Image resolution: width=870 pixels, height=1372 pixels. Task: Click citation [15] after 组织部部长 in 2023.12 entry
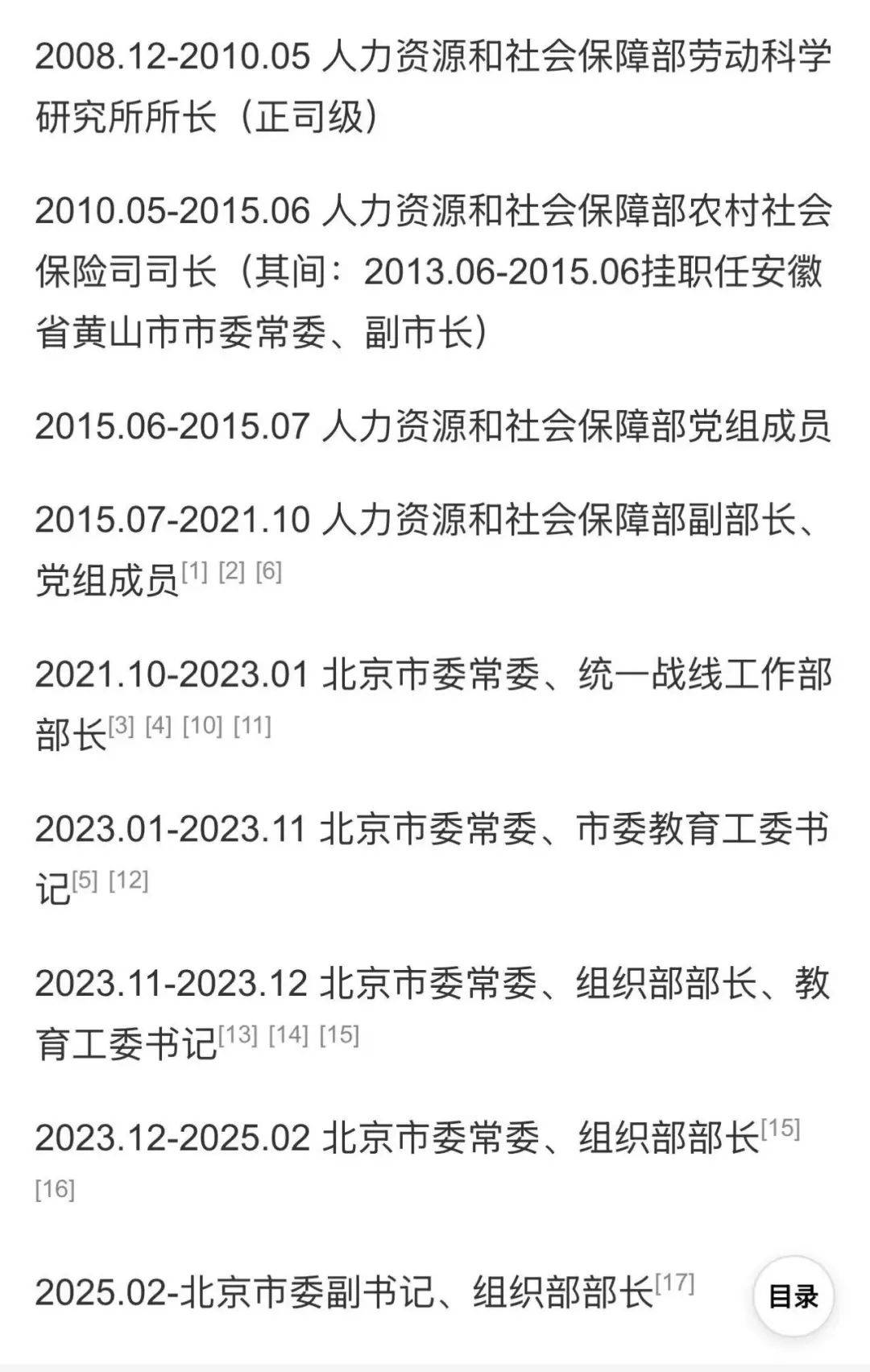(778, 1129)
